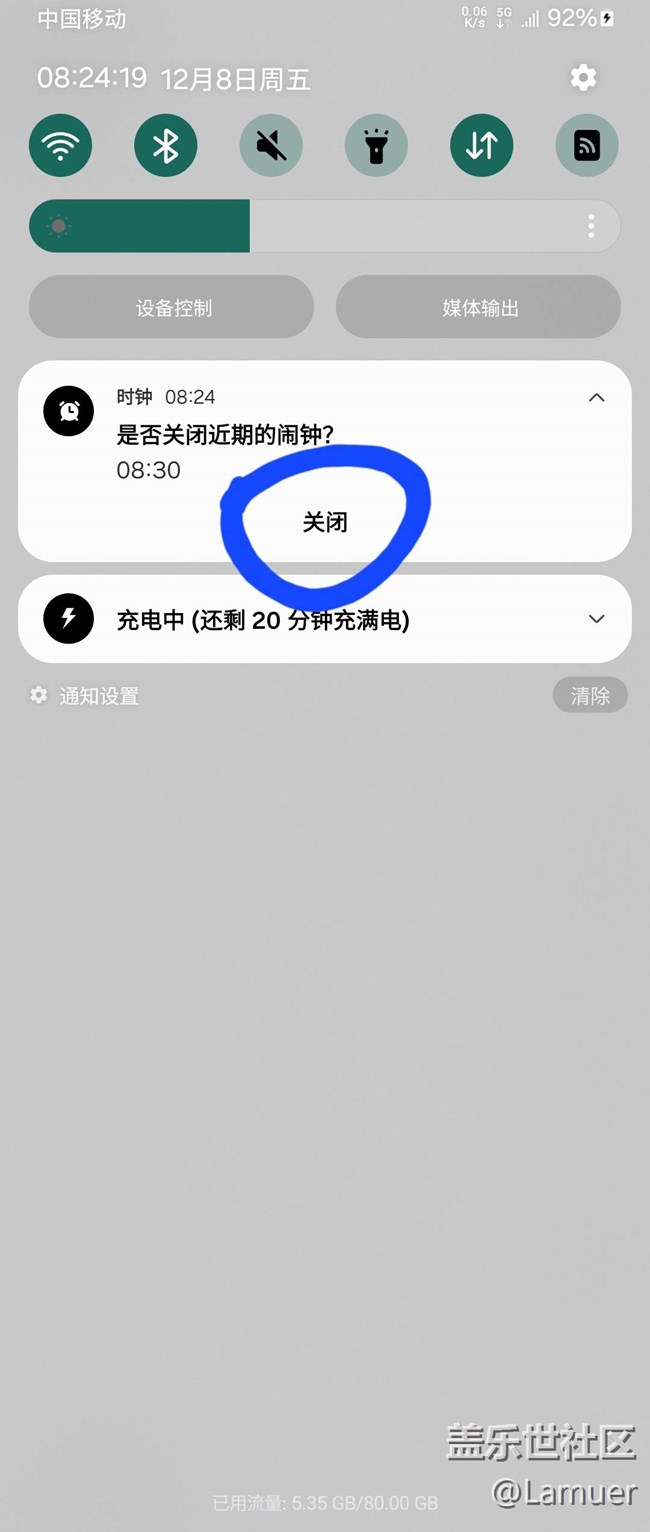Expand the 充电中 charging notification
The height and width of the screenshot is (1532, 650).
click(596, 619)
